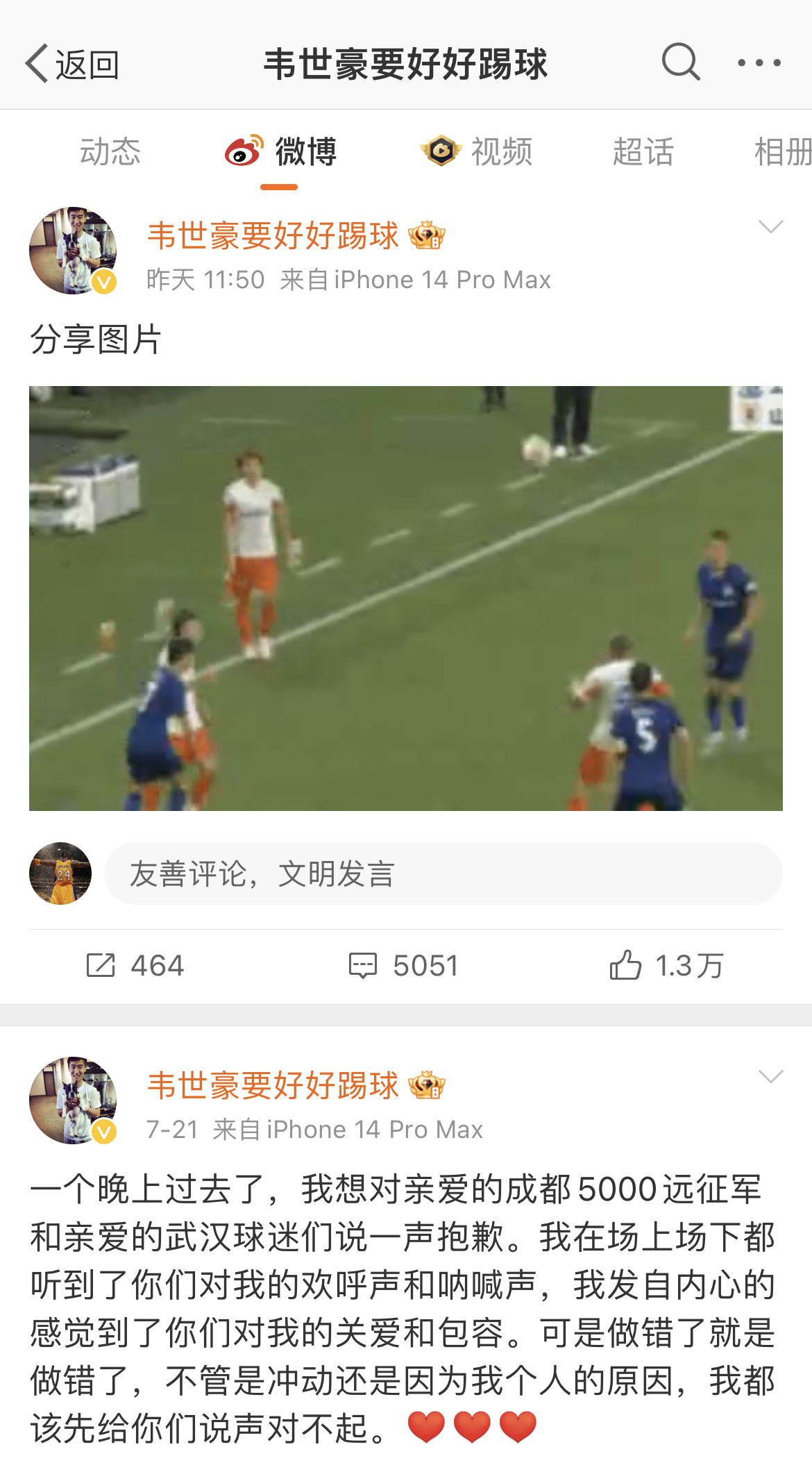
Task: Open the 超话 tab
Action: pyautogui.click(x=643, y=151)
